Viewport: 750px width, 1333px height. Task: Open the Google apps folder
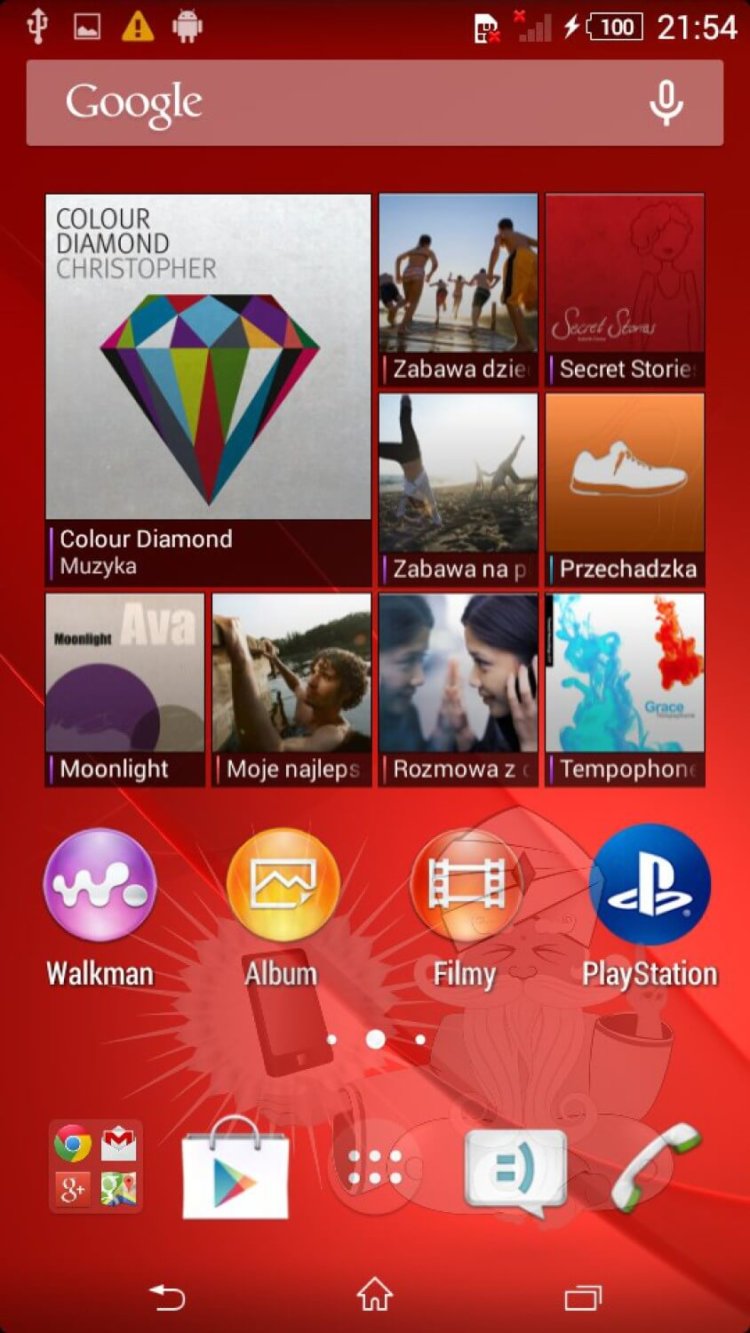coord(96,1166)
